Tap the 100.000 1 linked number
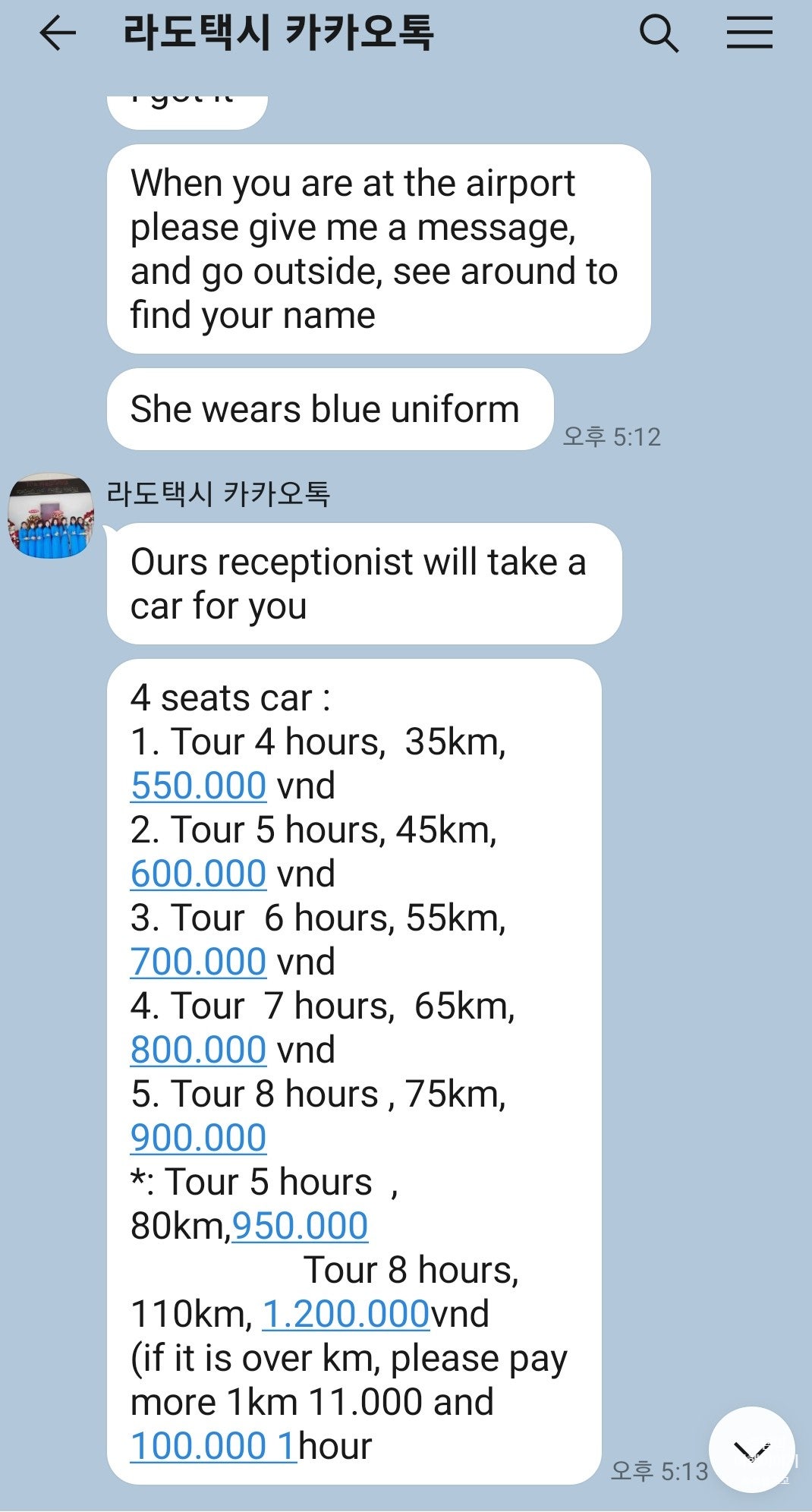The height and width of the screenshot is (1512, 812). click(212, 1446)
